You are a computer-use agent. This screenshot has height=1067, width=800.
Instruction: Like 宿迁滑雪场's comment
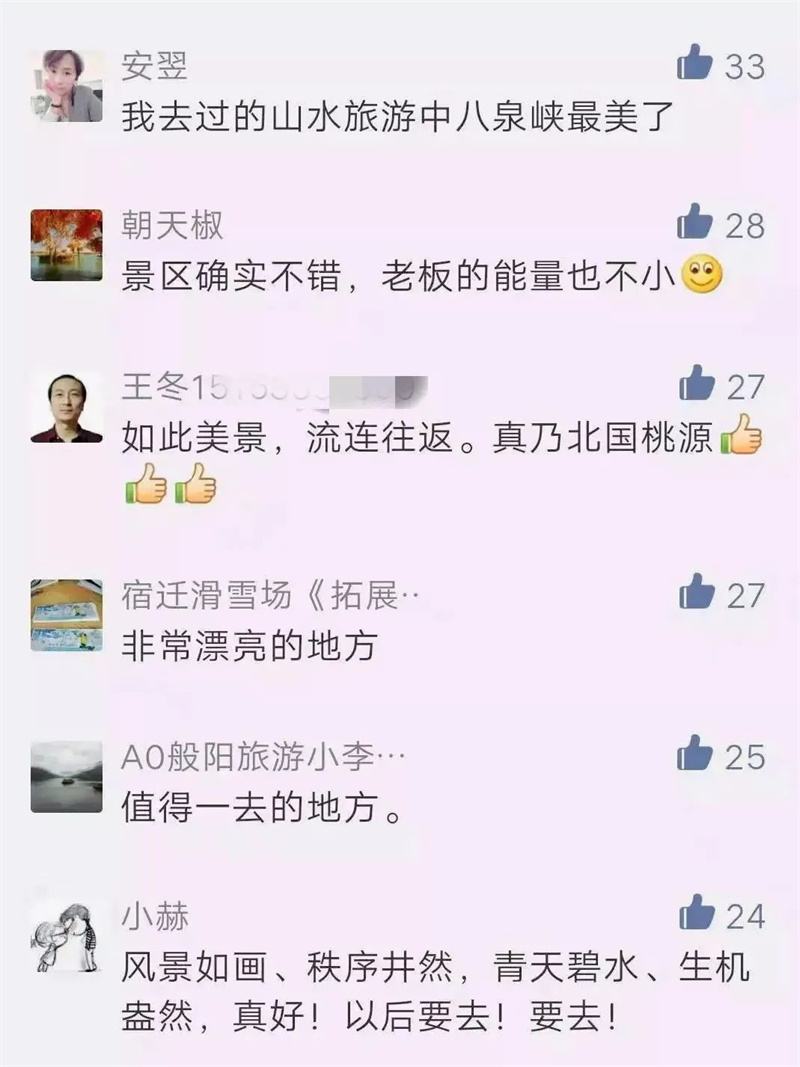696,592
